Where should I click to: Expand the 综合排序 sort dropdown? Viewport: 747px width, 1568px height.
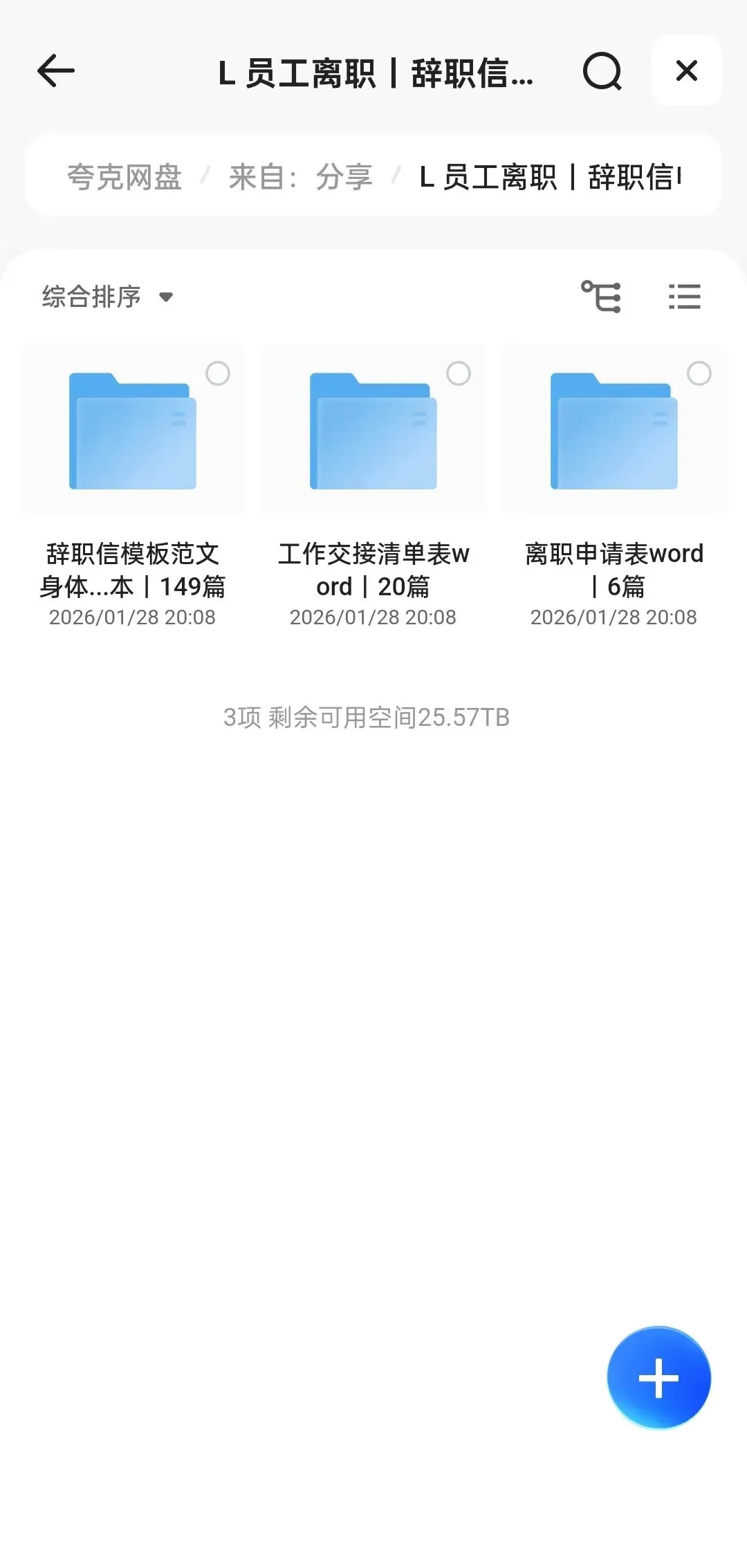[107, 297]
